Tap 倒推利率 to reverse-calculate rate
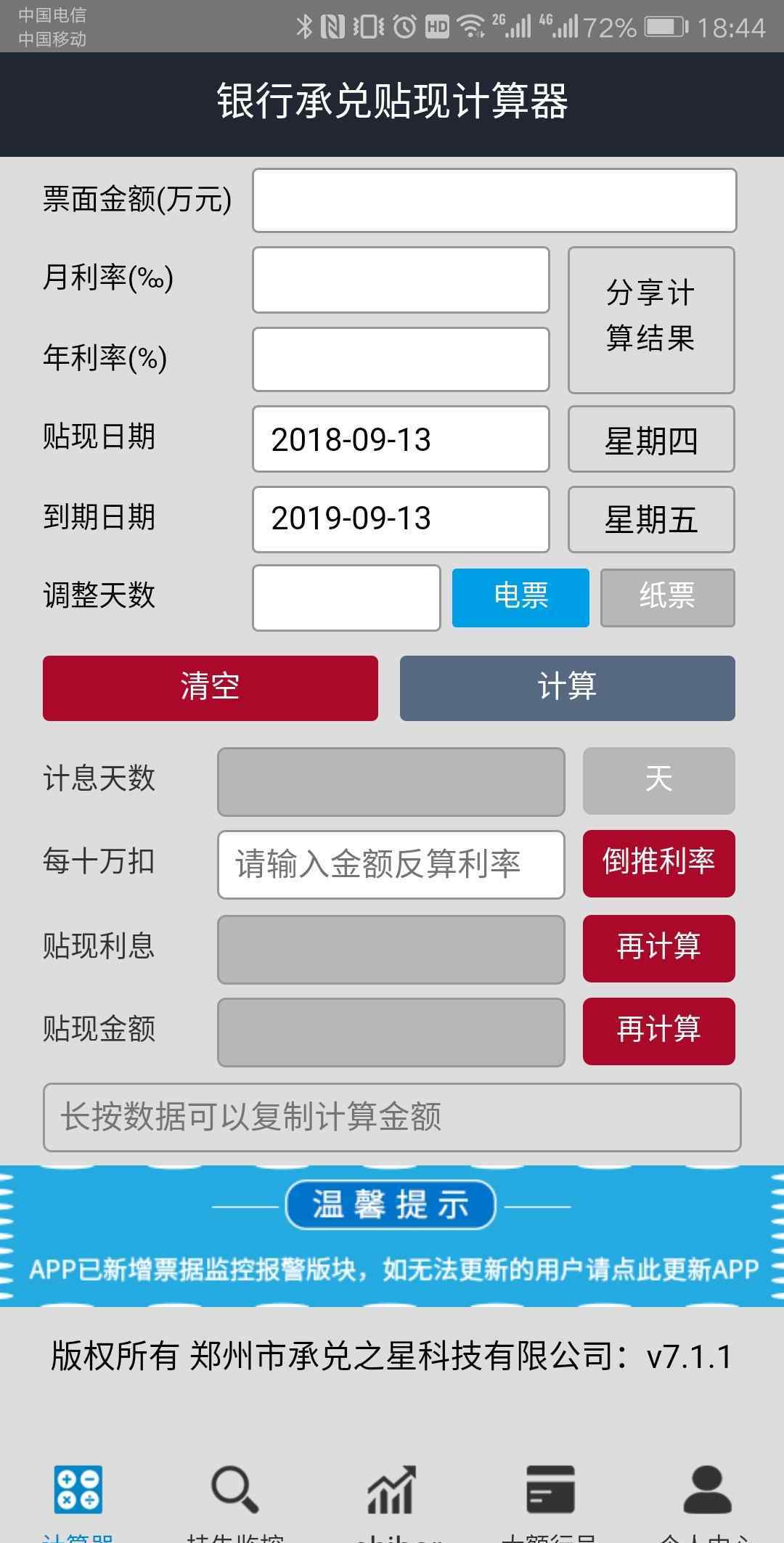This screenshot has height=1543, width=784. coord(659,863)
